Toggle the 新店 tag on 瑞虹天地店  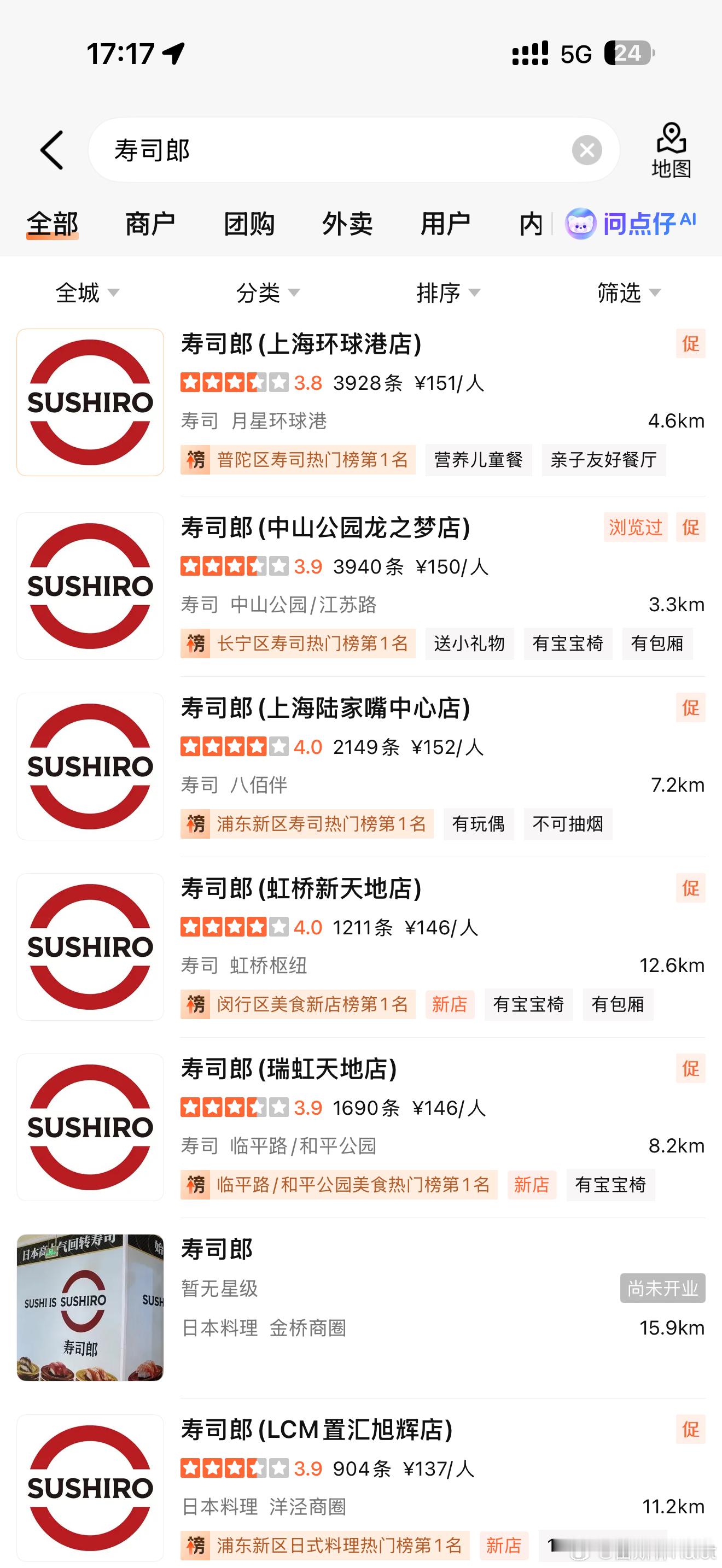(532, 1185)
